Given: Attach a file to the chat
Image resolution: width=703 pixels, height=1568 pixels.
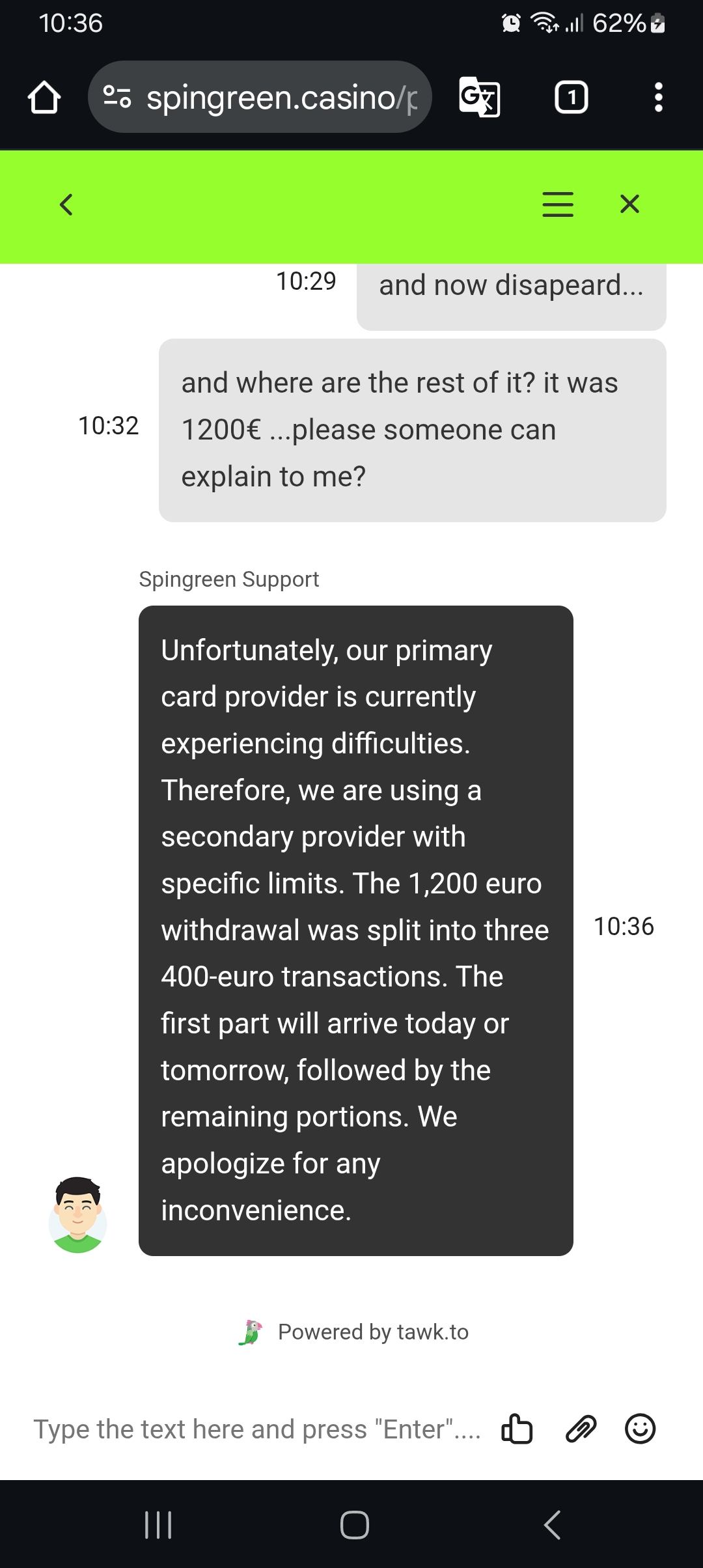Looking at the screenshot, I should pos(581,1429).
